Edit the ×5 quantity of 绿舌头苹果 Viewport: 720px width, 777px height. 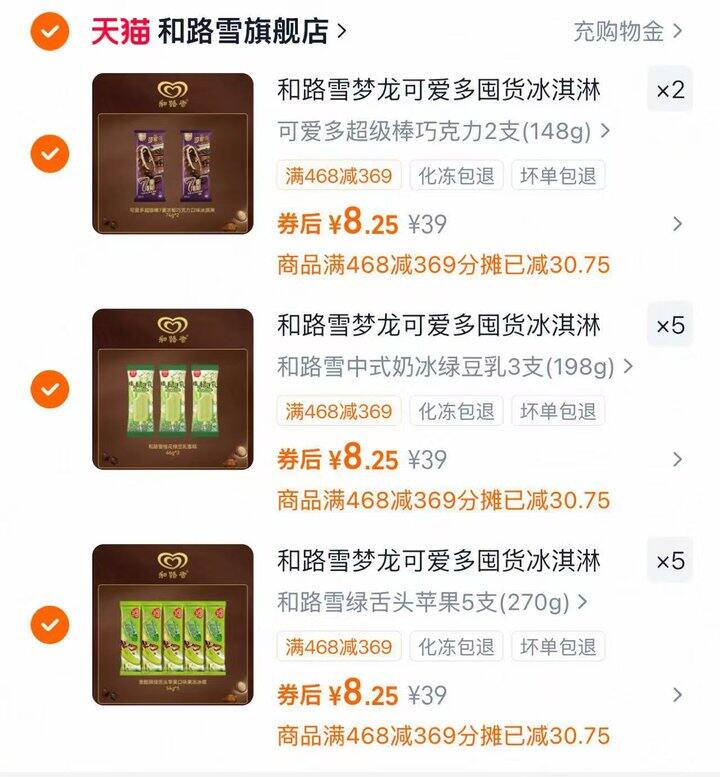pyautogui.click(x=670, y=561)
